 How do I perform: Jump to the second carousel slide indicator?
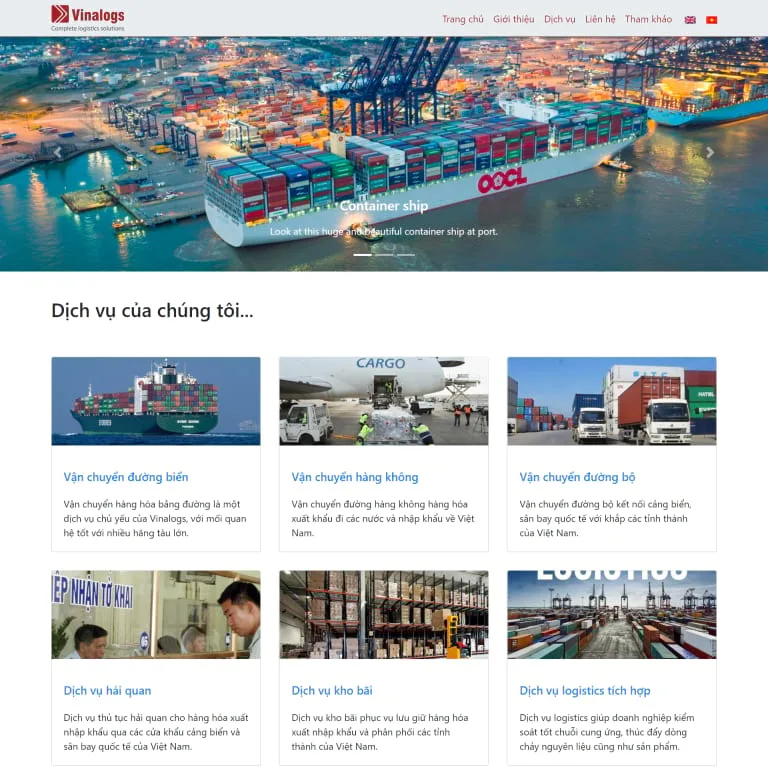[384, 255]
